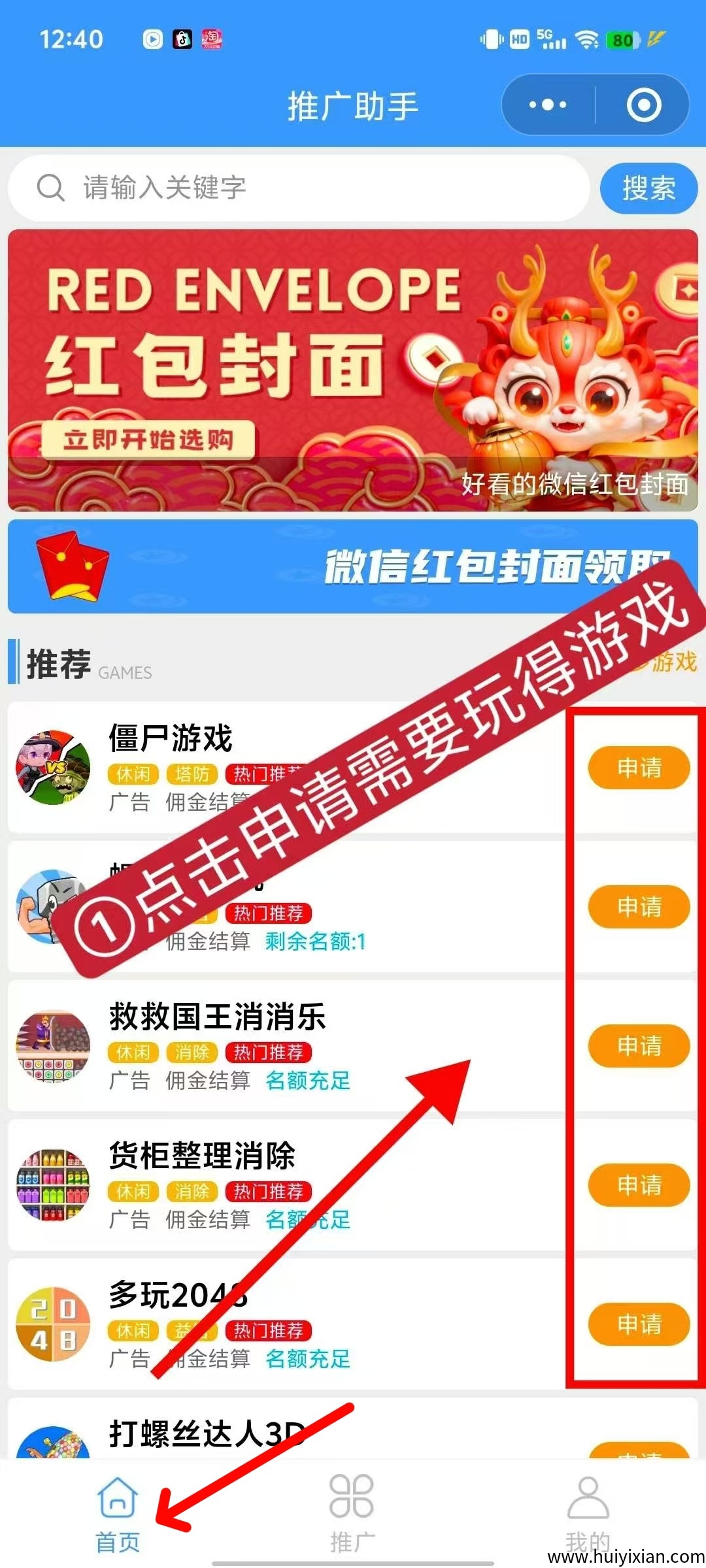Tap the 休闲 tag under 多玩2048
The height and width of the screenshot is (1568, 706).
coord(134,1331)
